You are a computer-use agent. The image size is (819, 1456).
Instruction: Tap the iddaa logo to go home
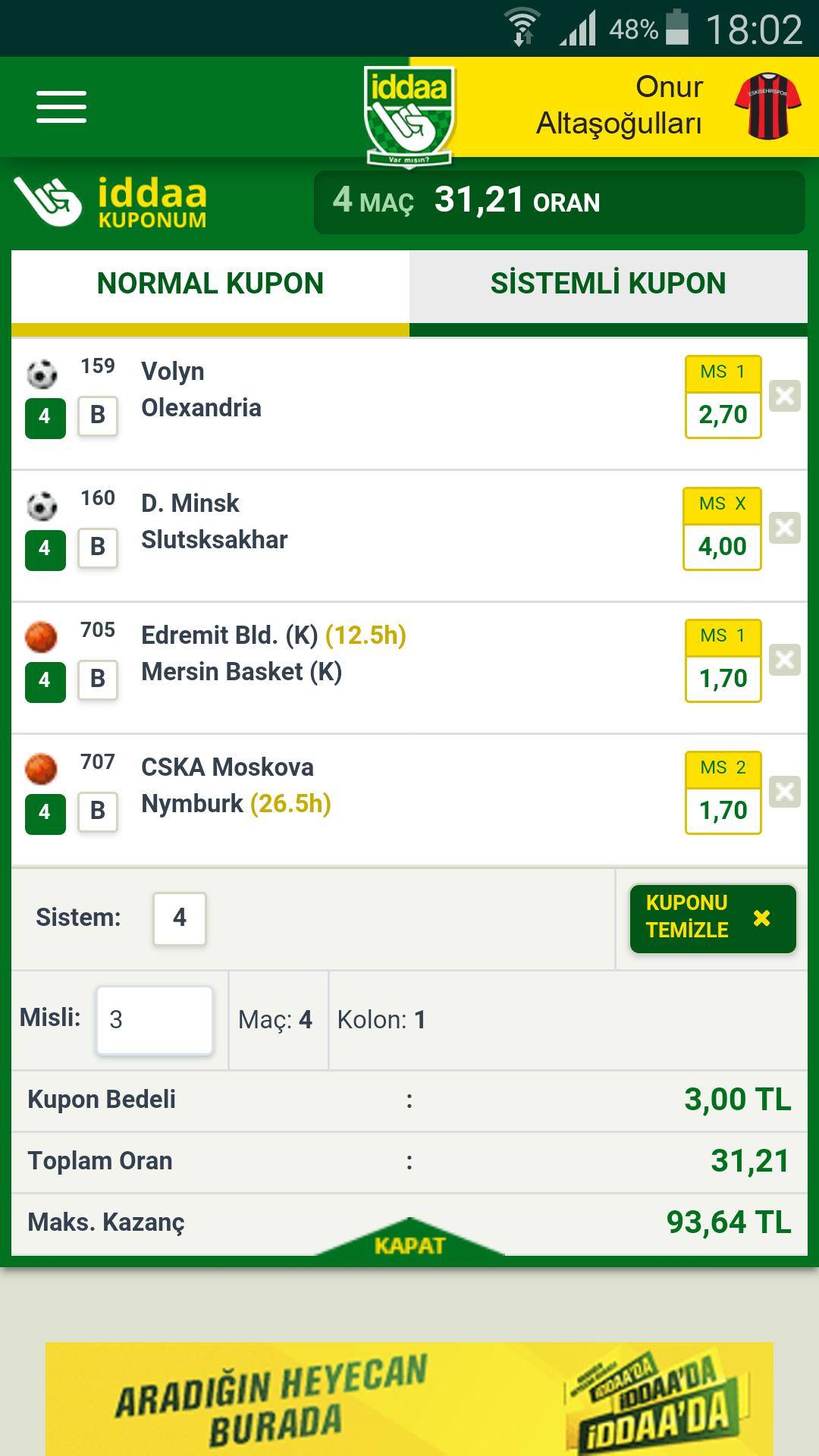(409, 114)
